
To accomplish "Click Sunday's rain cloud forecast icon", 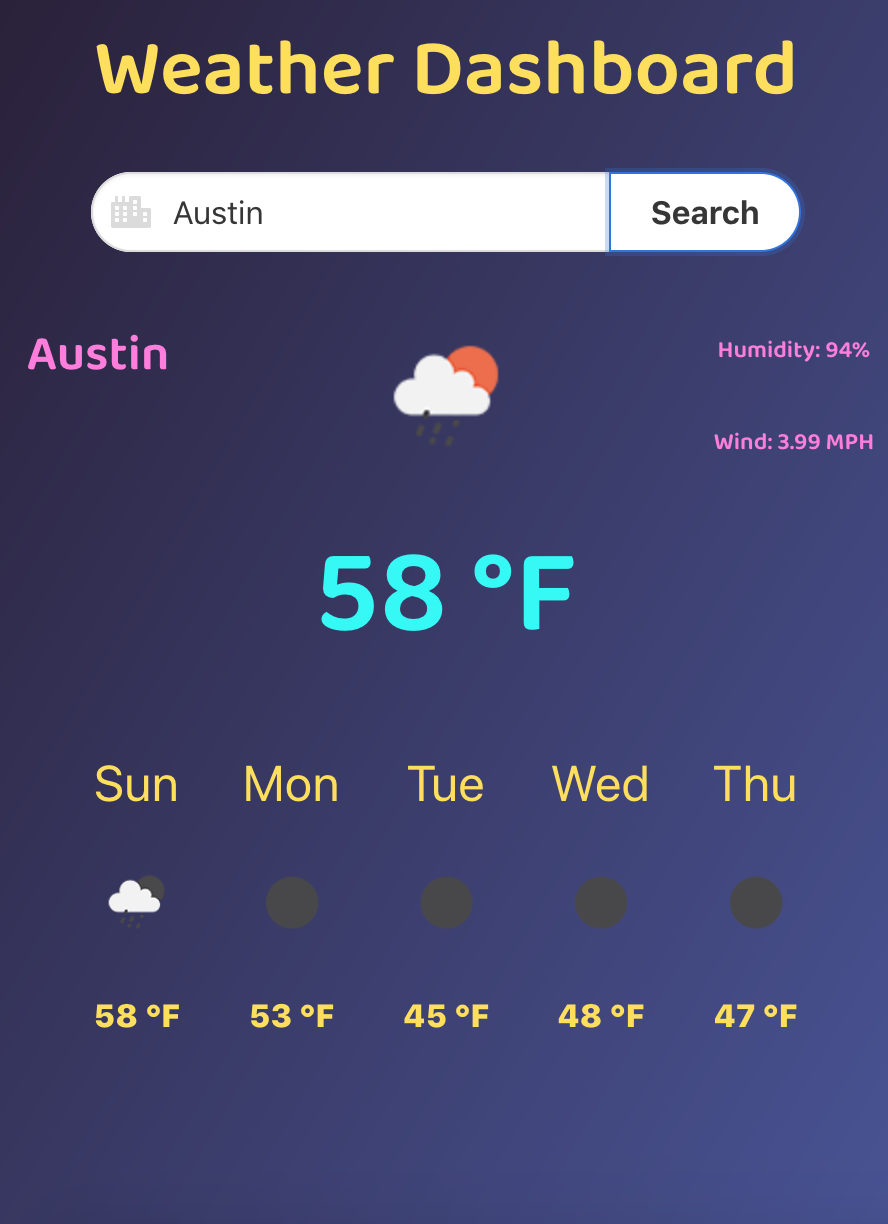I will [136, 902].
